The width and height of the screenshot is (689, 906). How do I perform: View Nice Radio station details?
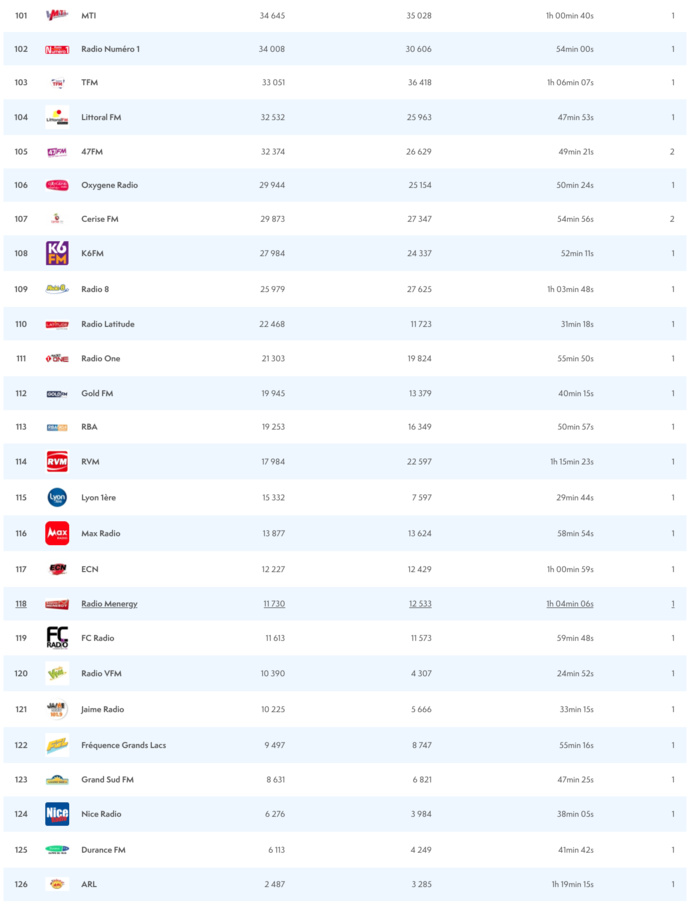pos(101,815)
